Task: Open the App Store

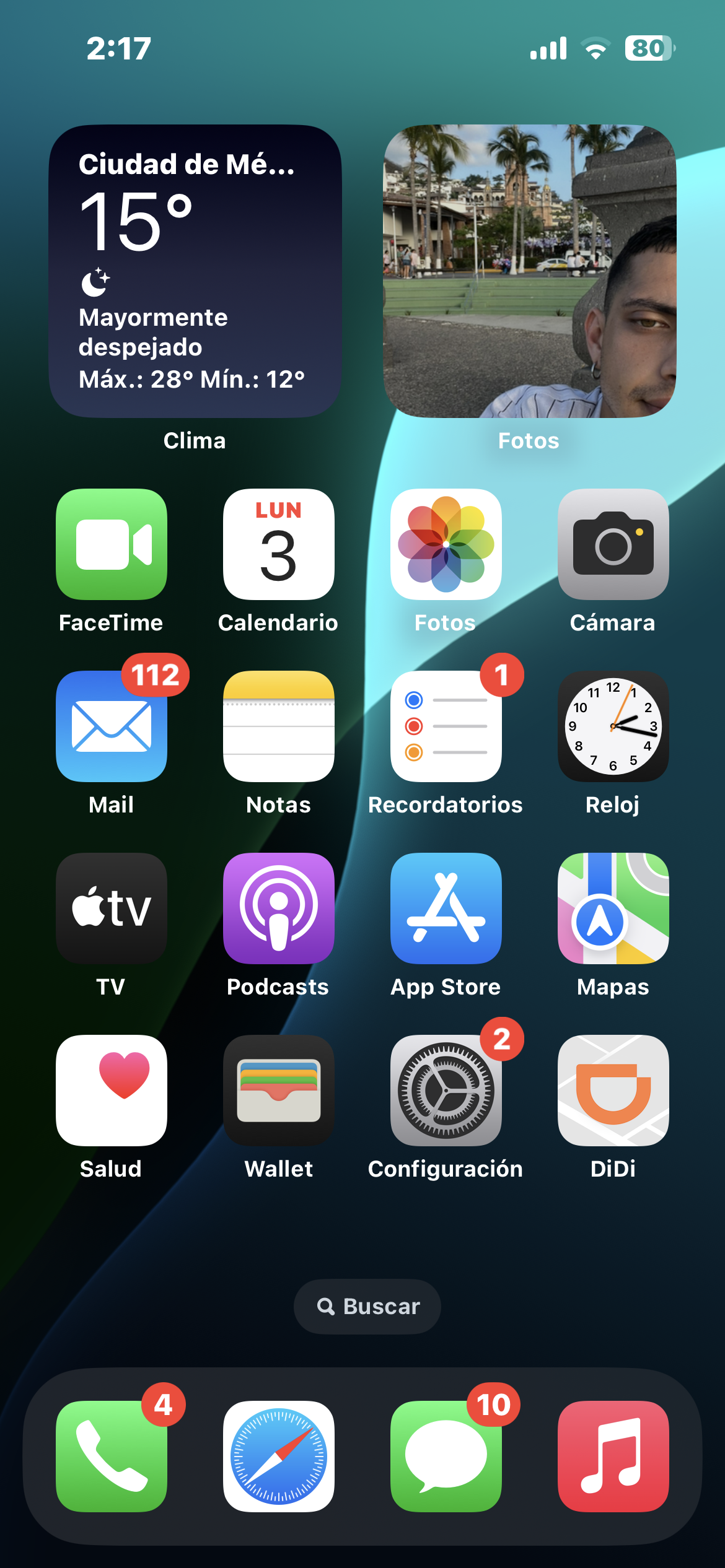Action: (446, 908)
